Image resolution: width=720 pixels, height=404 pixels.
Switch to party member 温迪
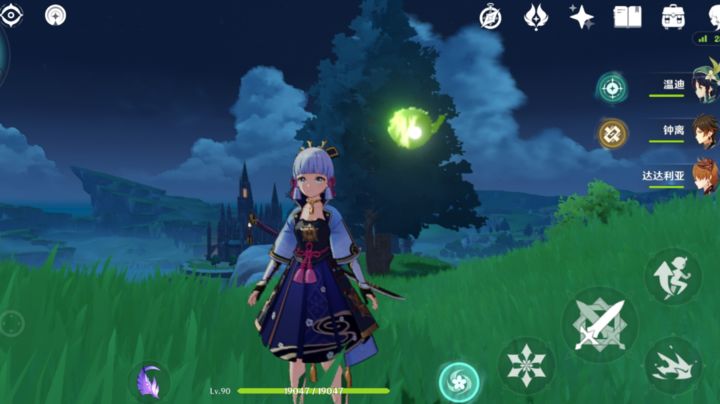665,86
